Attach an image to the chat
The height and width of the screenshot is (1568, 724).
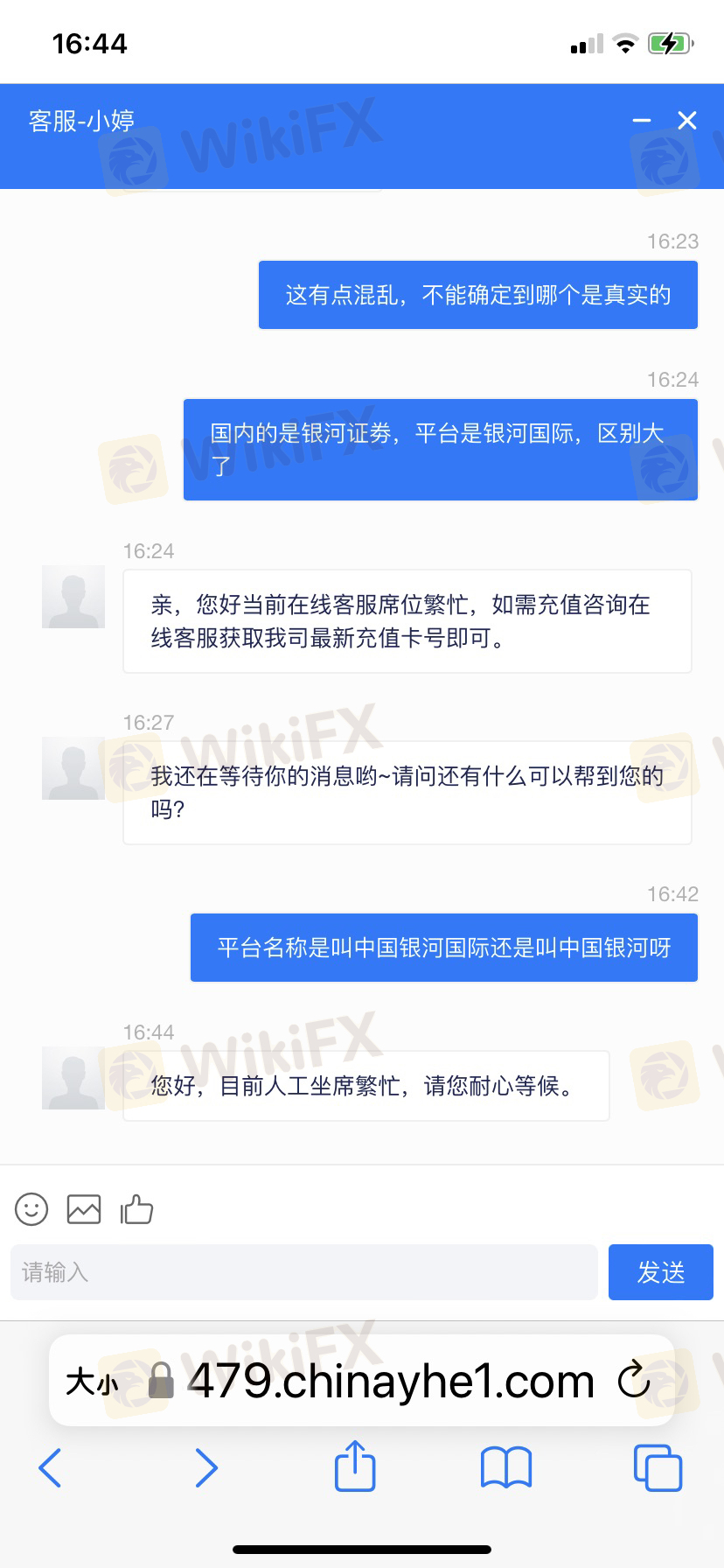pyautogui.click(x=84, y=1209)
